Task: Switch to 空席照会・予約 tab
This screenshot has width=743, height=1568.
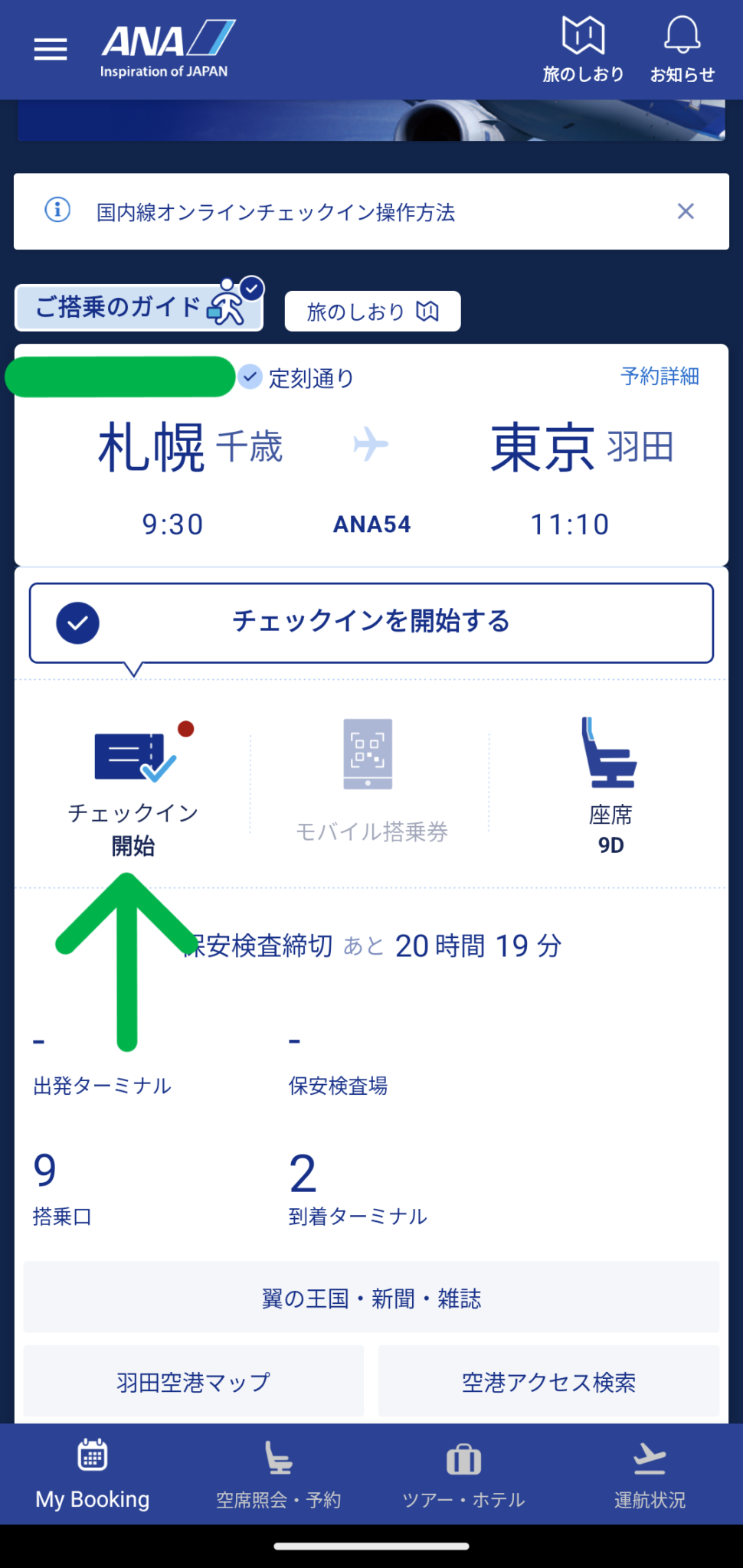Action: 278,1475
